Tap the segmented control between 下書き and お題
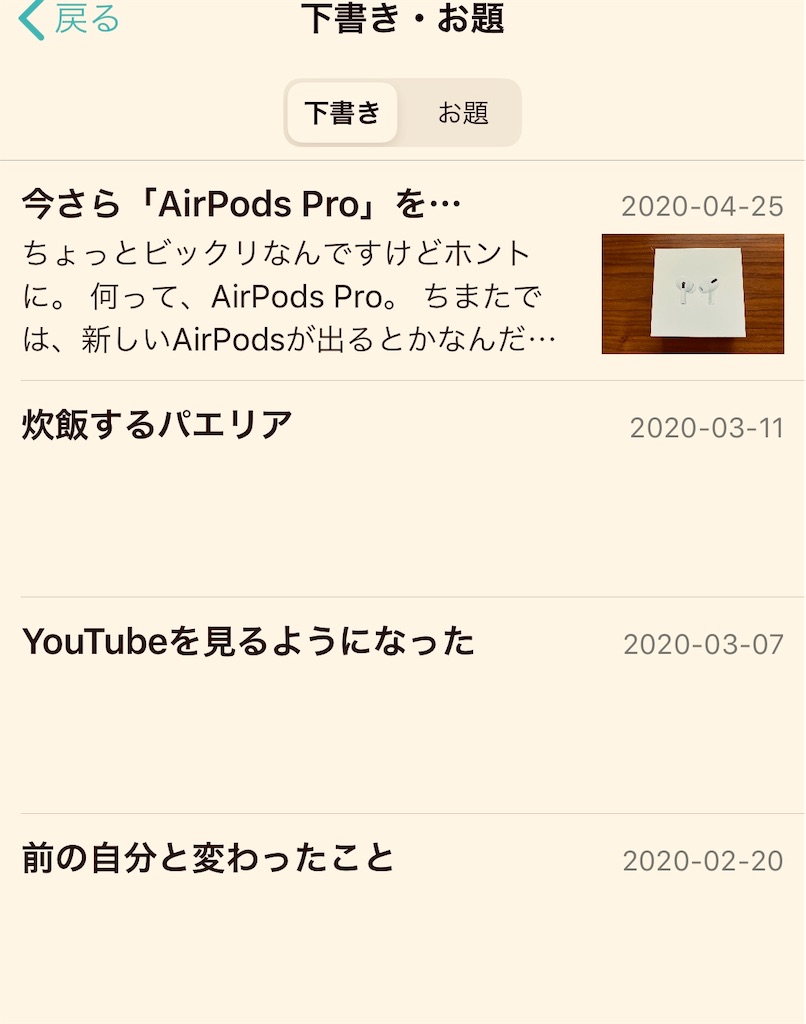This screenshot has height=1024, width=806. click(x=403, y=113)
